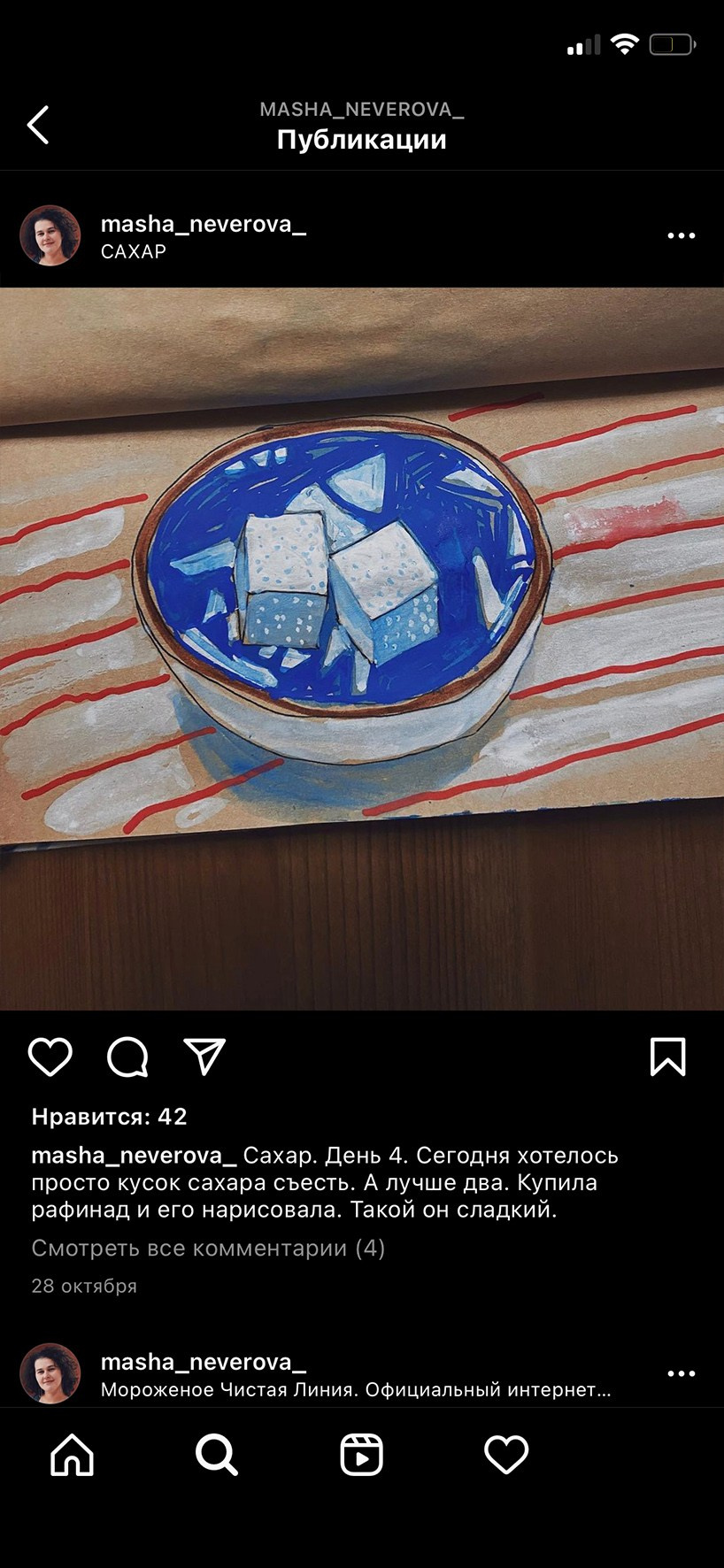Switch to the Search tab
This screenshot has width=724, height=1568.
pyautogui.click(x=217, y=1455)
